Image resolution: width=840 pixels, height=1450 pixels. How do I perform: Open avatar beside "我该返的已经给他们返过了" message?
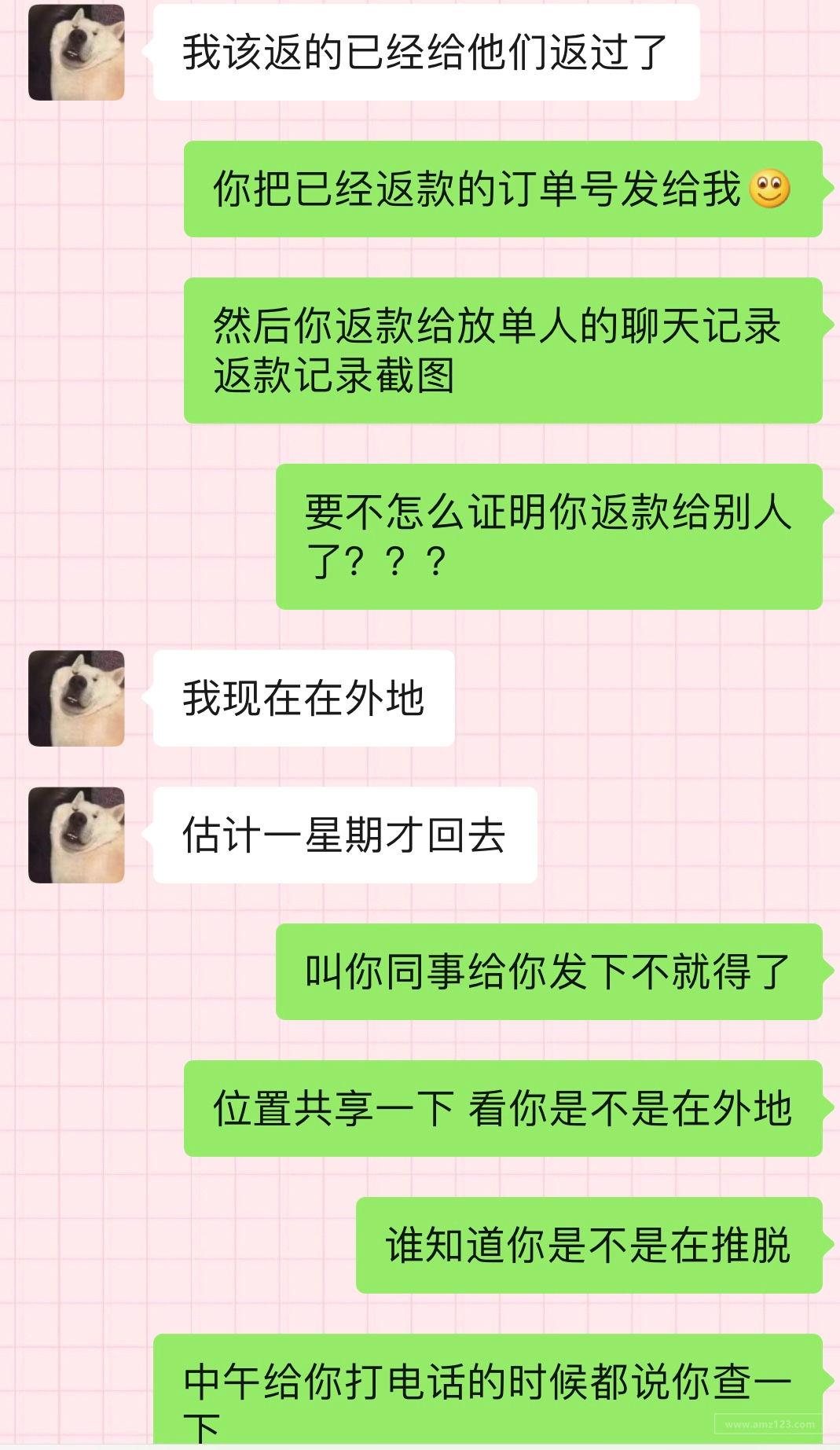point(76,53)
